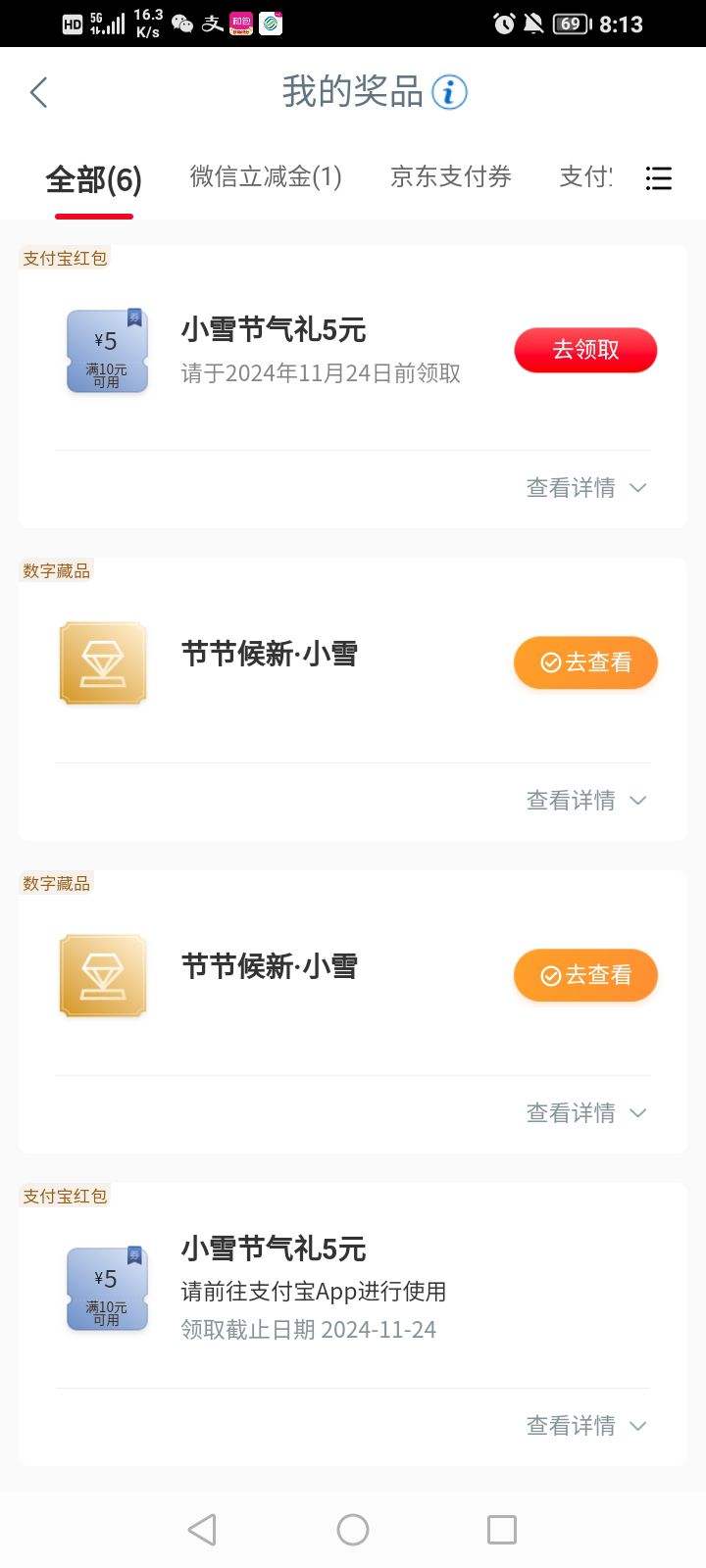The image size is (706, 1568).
Task: Go back from the 我的奖品 page
Action: coord(39,93)
